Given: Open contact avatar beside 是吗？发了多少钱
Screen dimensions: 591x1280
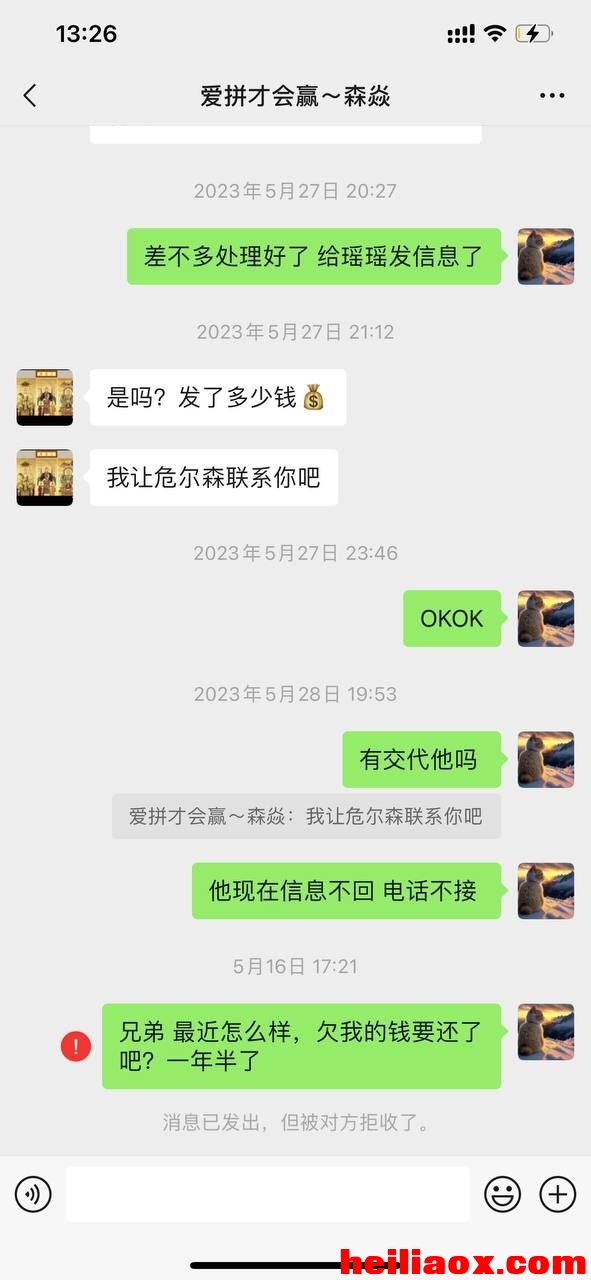Looking at the screenshot, I should point(45,397).
